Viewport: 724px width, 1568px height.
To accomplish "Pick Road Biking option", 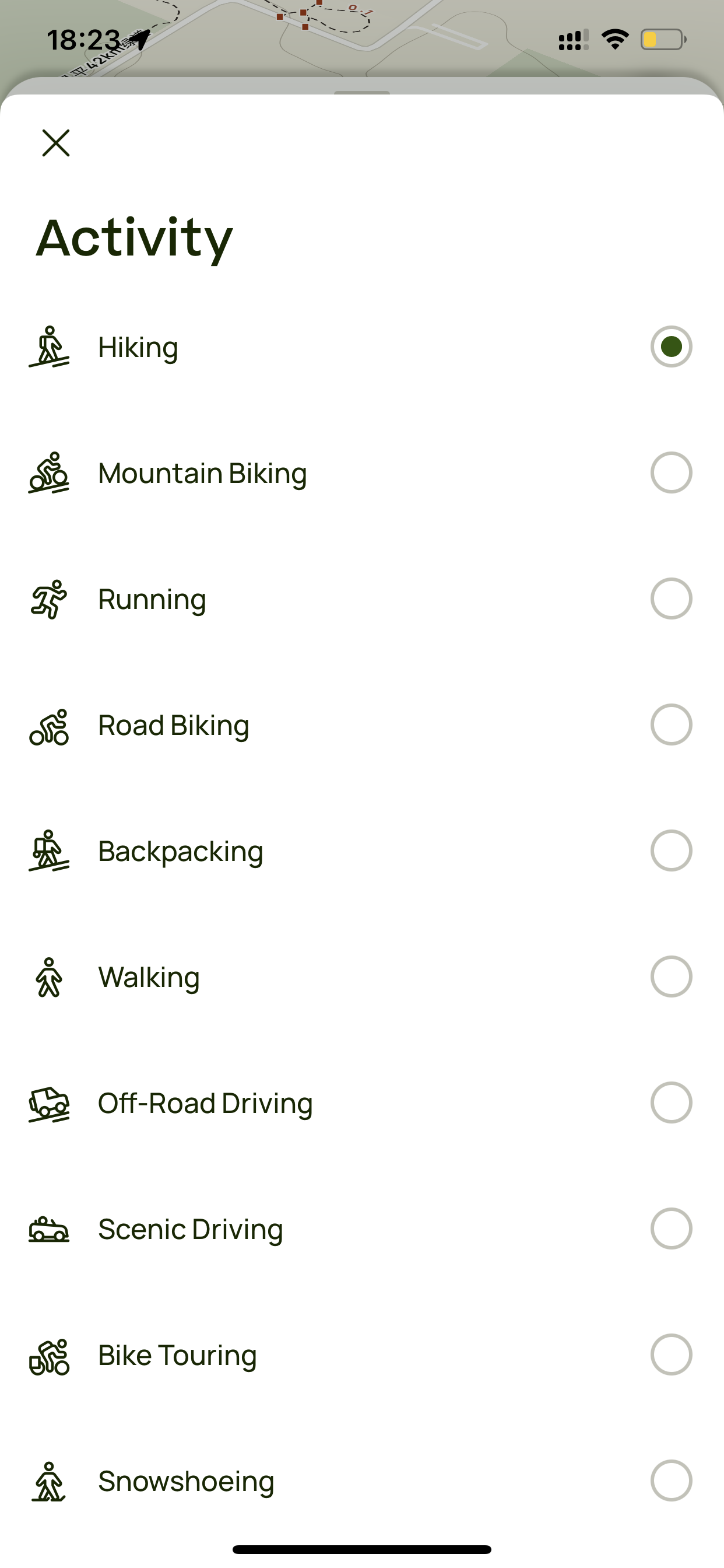I will [362, 725].
